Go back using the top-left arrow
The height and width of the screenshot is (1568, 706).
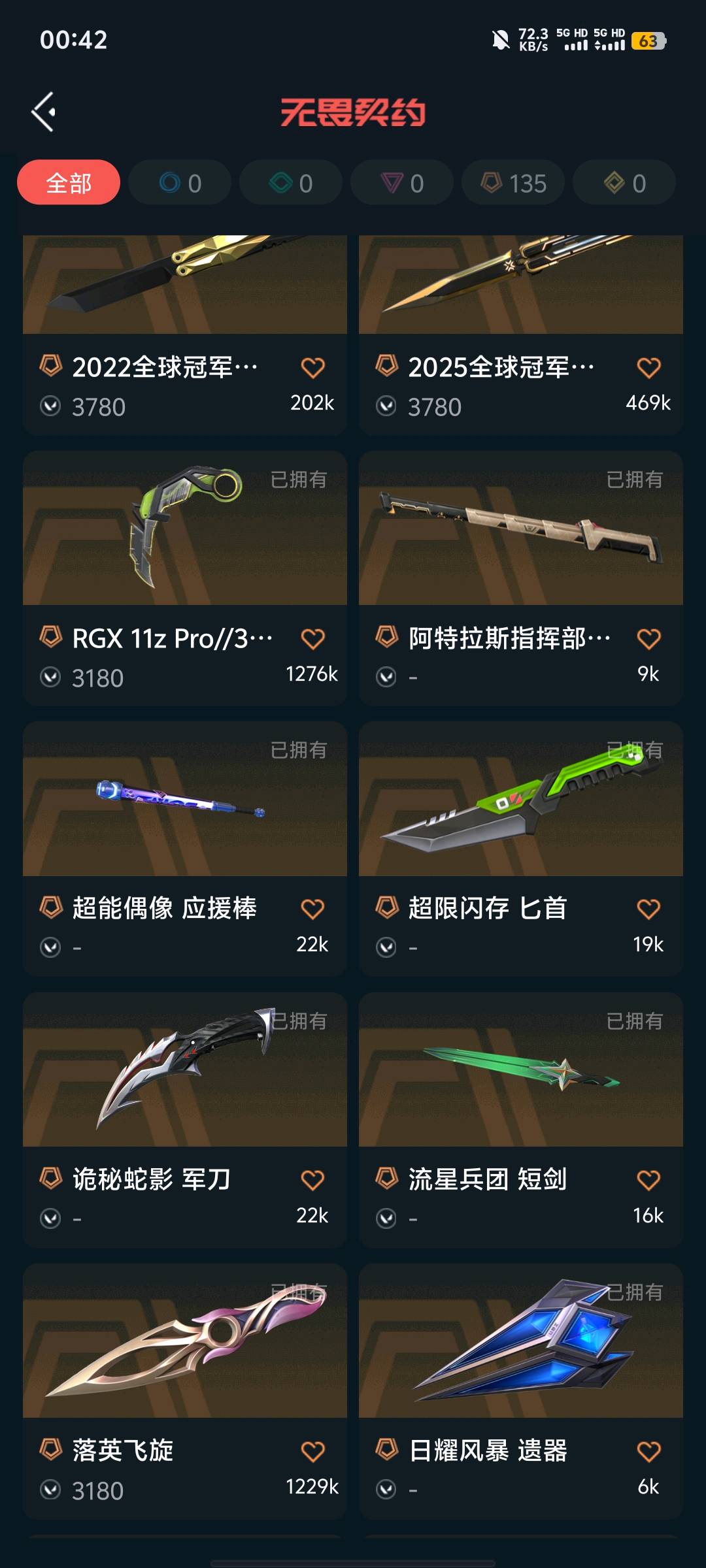pyautogui.click(x=44, y=112)
